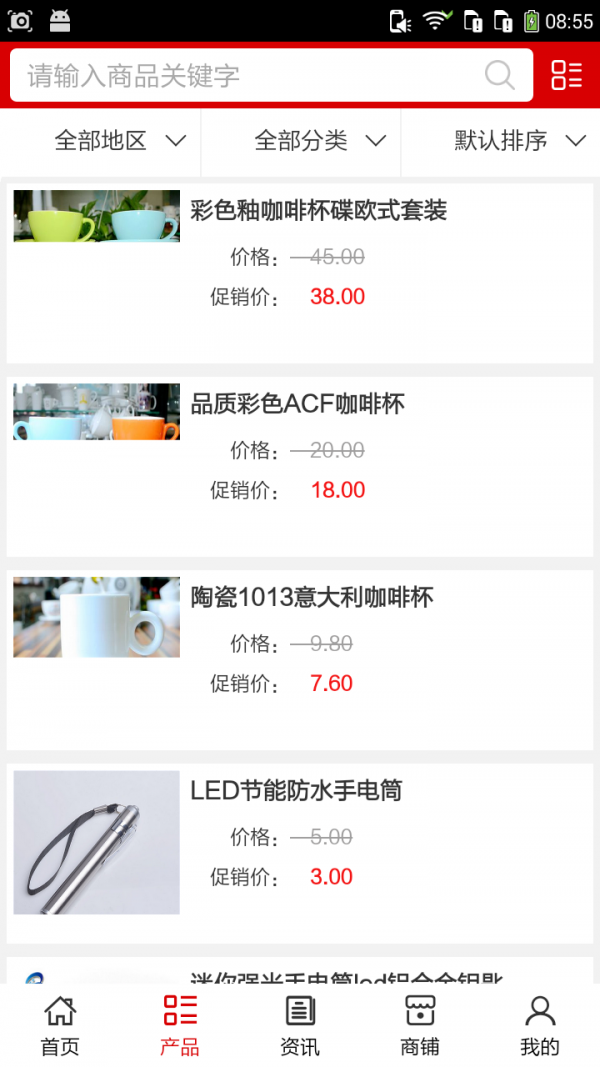
Task: Tap the magnifier search icon
Action: [x=499, y=75]
